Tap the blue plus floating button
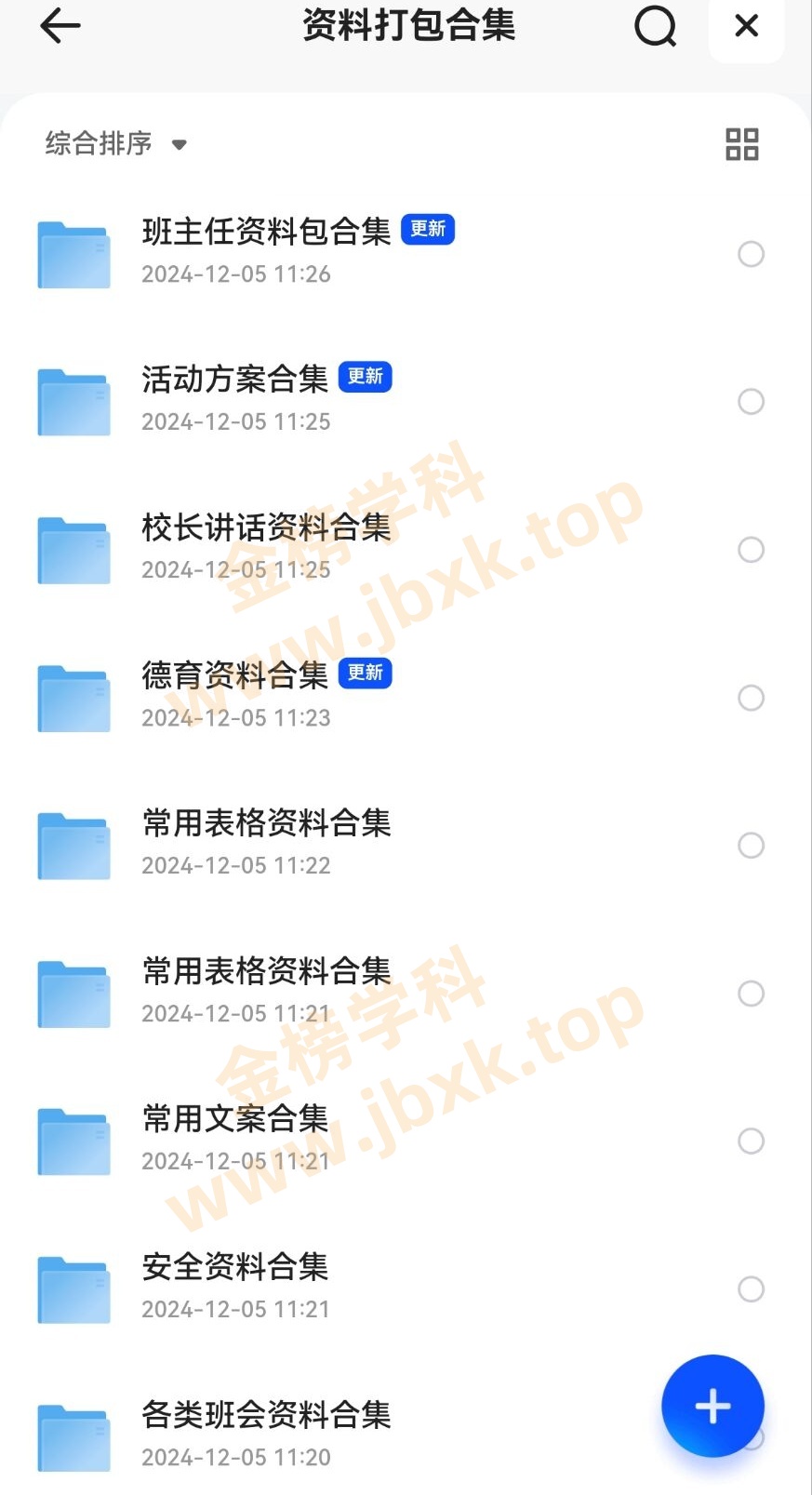The image size is (812, 1495). (712, 1406)
